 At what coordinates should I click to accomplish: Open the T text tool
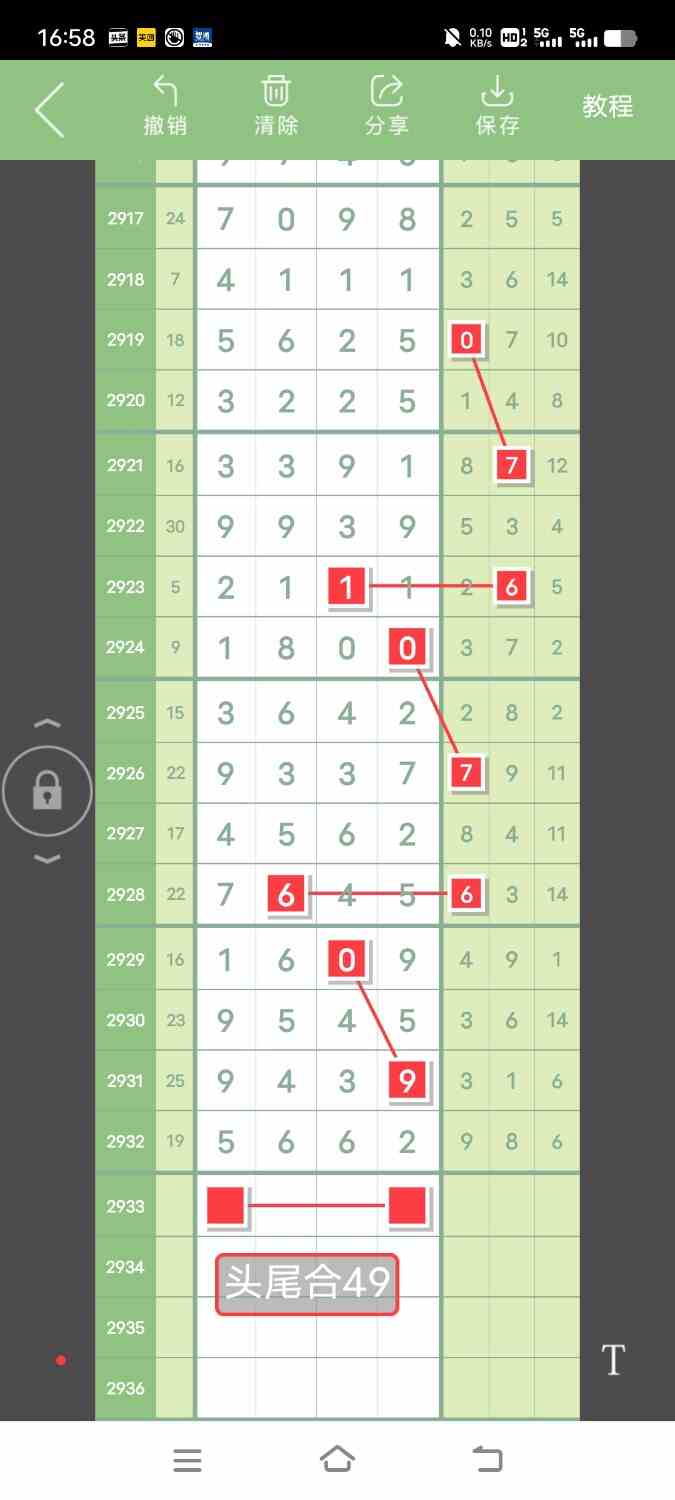pos(613,1360)
